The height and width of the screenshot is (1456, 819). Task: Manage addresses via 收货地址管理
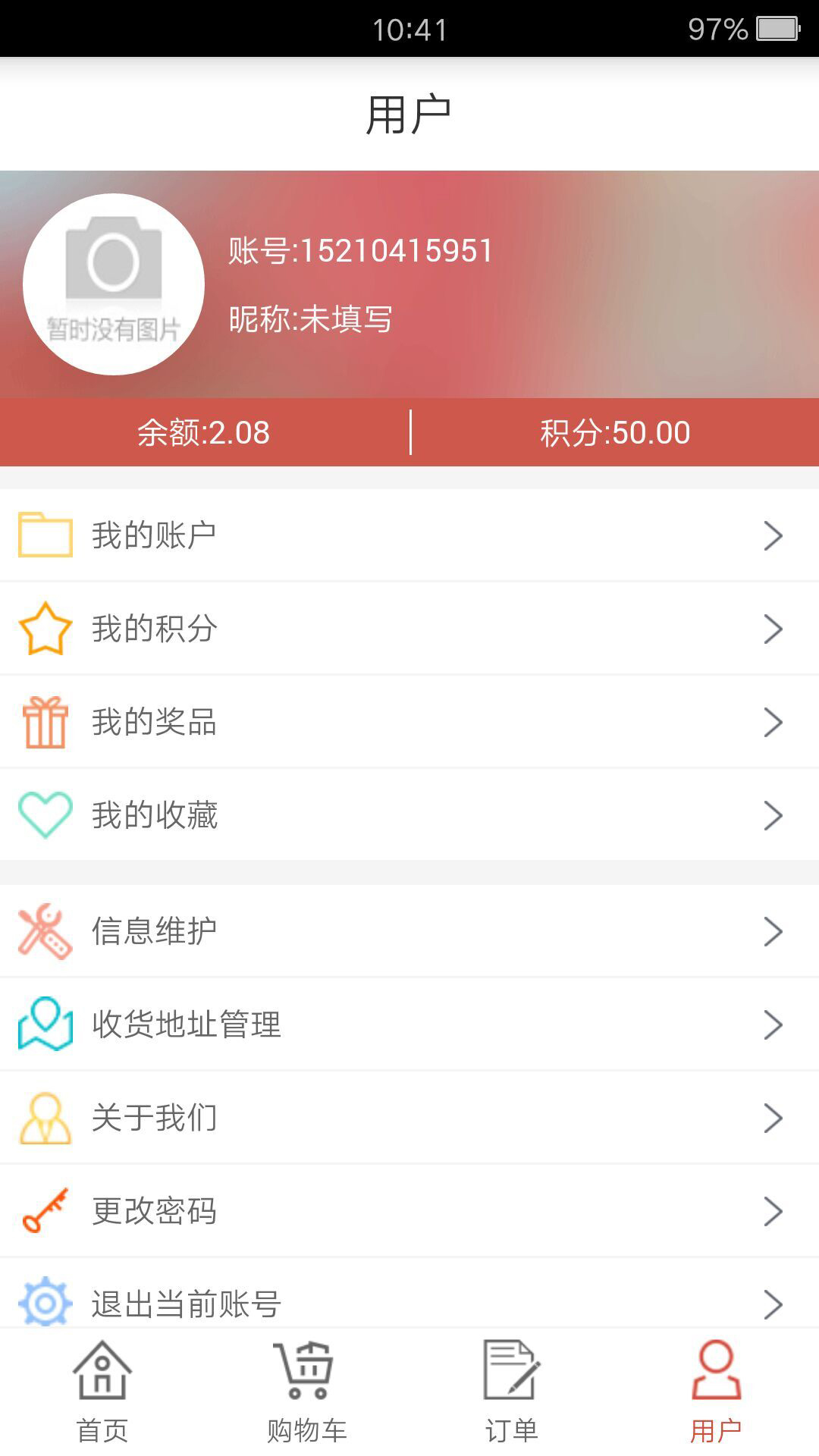coord(409,1025)
